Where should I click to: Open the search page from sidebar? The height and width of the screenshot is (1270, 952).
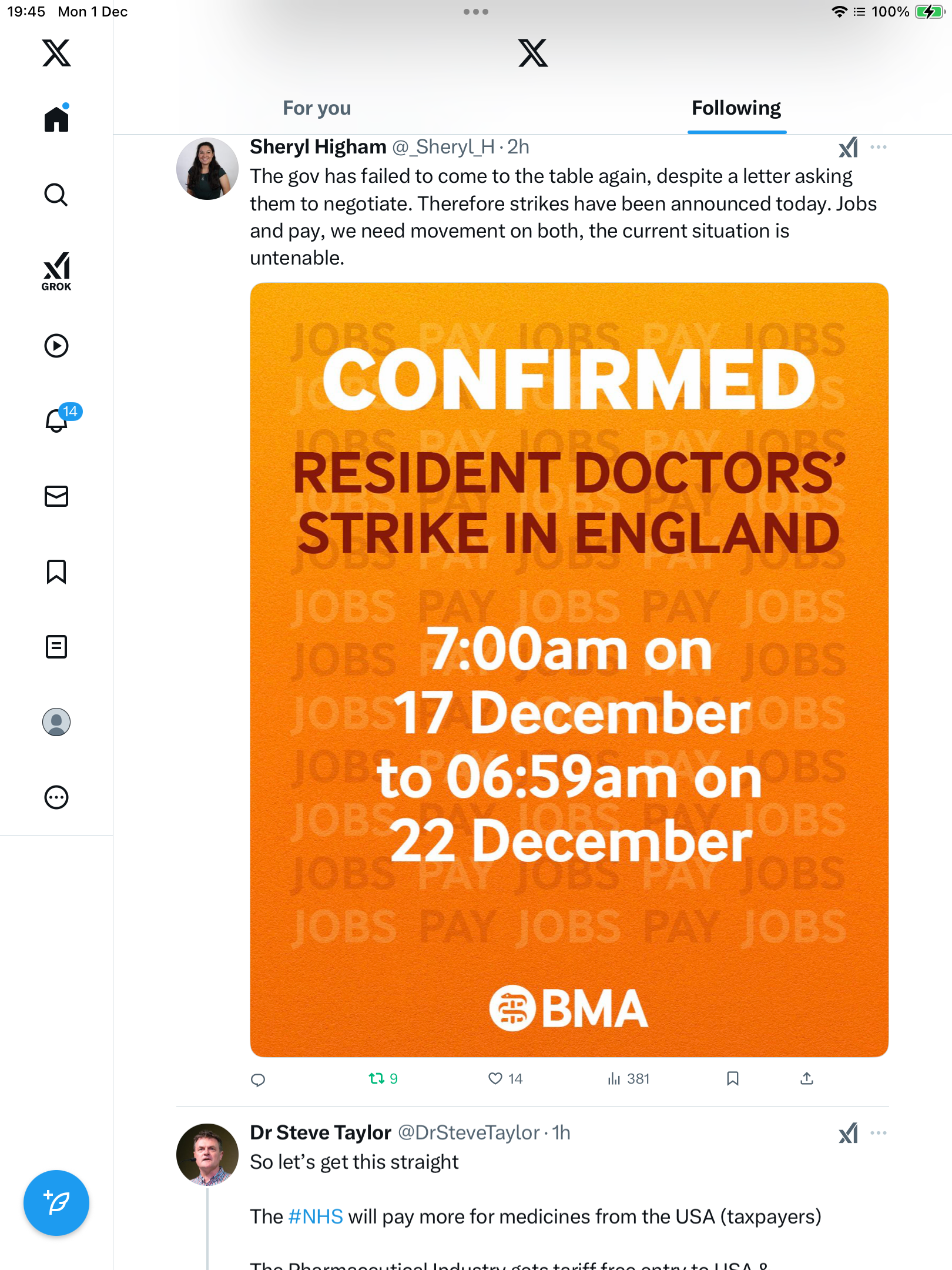point(56,195)
